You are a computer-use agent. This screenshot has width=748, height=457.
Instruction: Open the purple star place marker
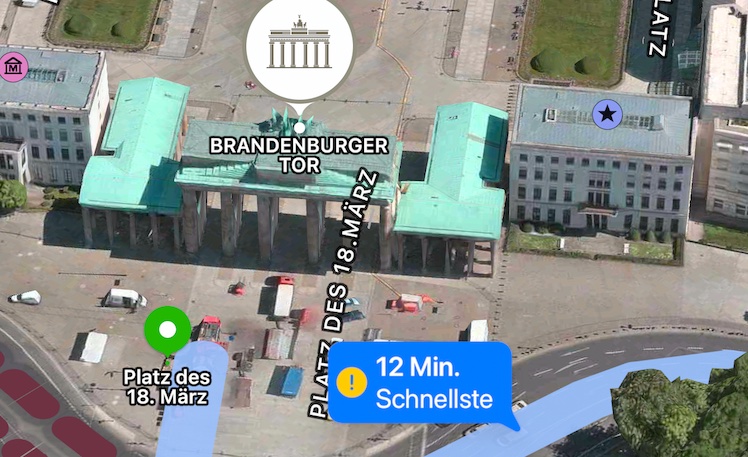click(605, 114)
